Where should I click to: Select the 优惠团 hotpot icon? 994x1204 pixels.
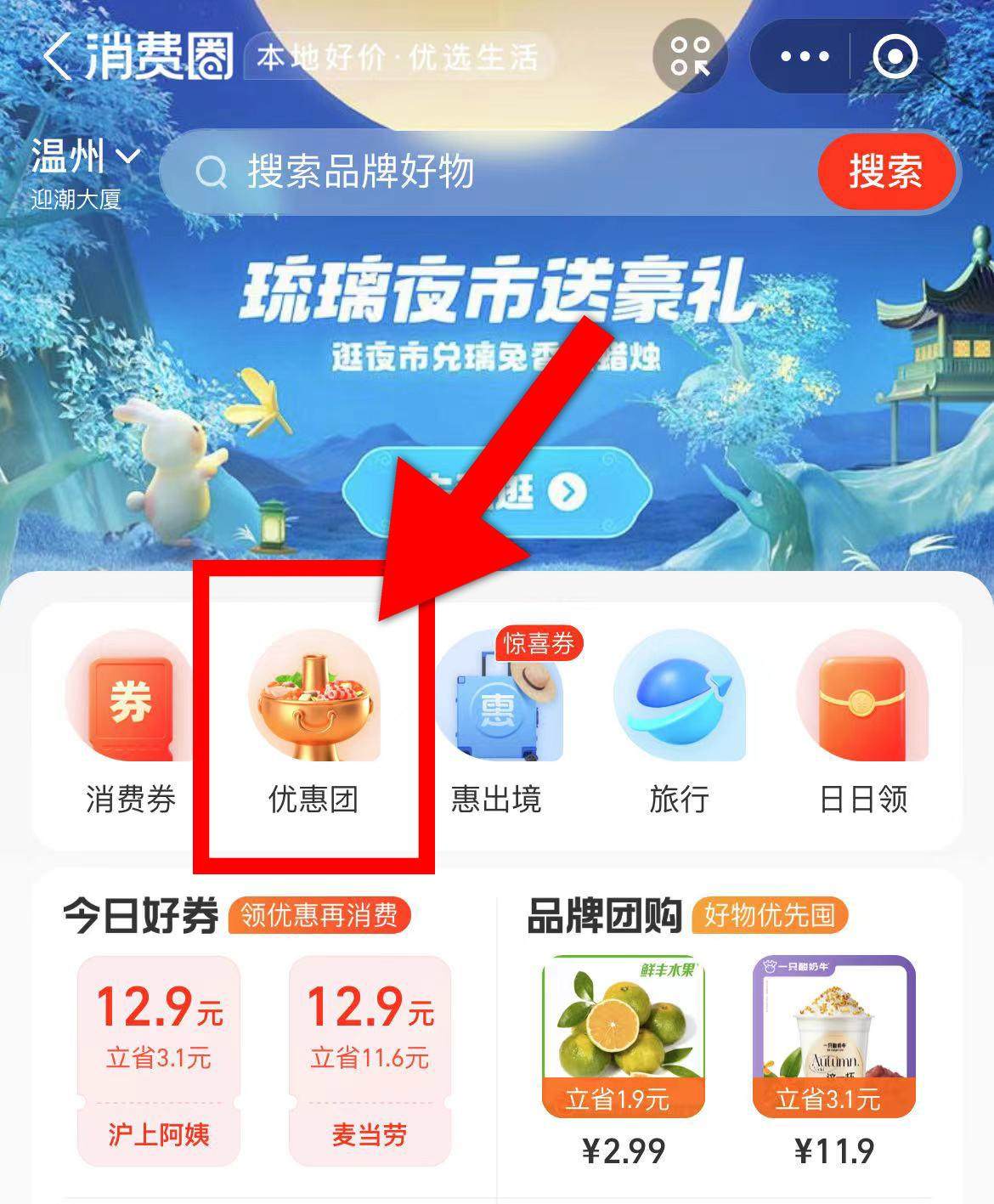pyautogui.click(x=313, y=722)
